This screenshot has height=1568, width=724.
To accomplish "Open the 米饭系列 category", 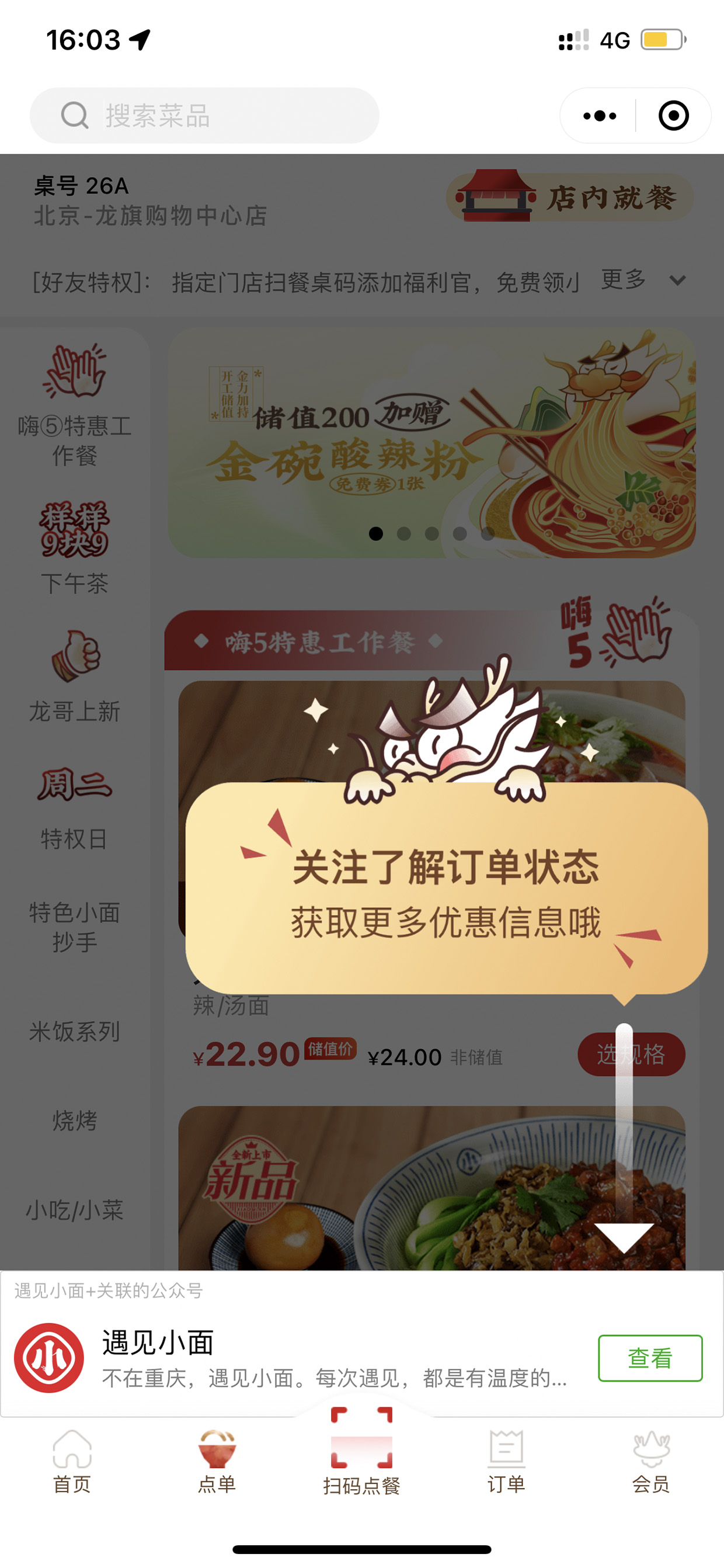I will click(x=74, y=1031).
